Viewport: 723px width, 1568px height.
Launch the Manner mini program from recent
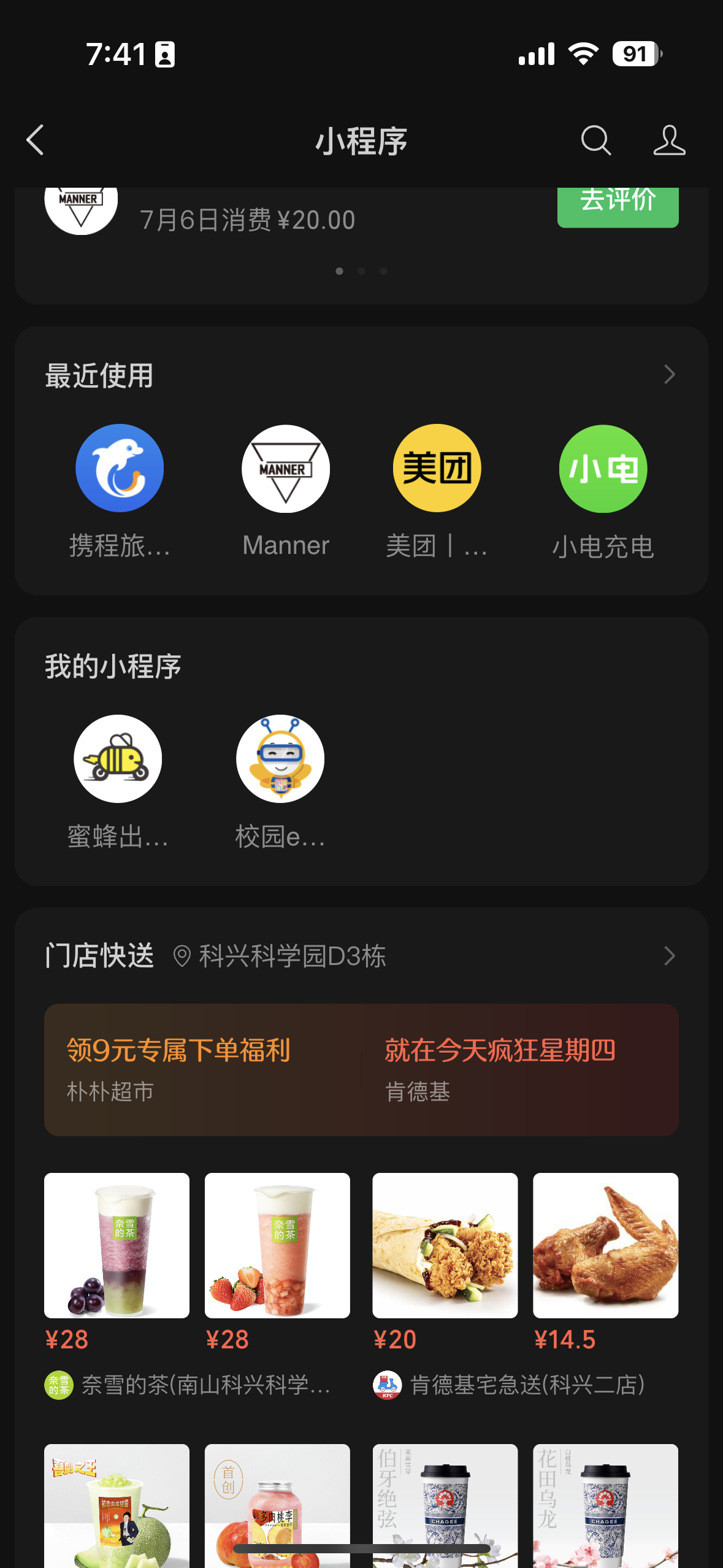(x=286, y=468)
